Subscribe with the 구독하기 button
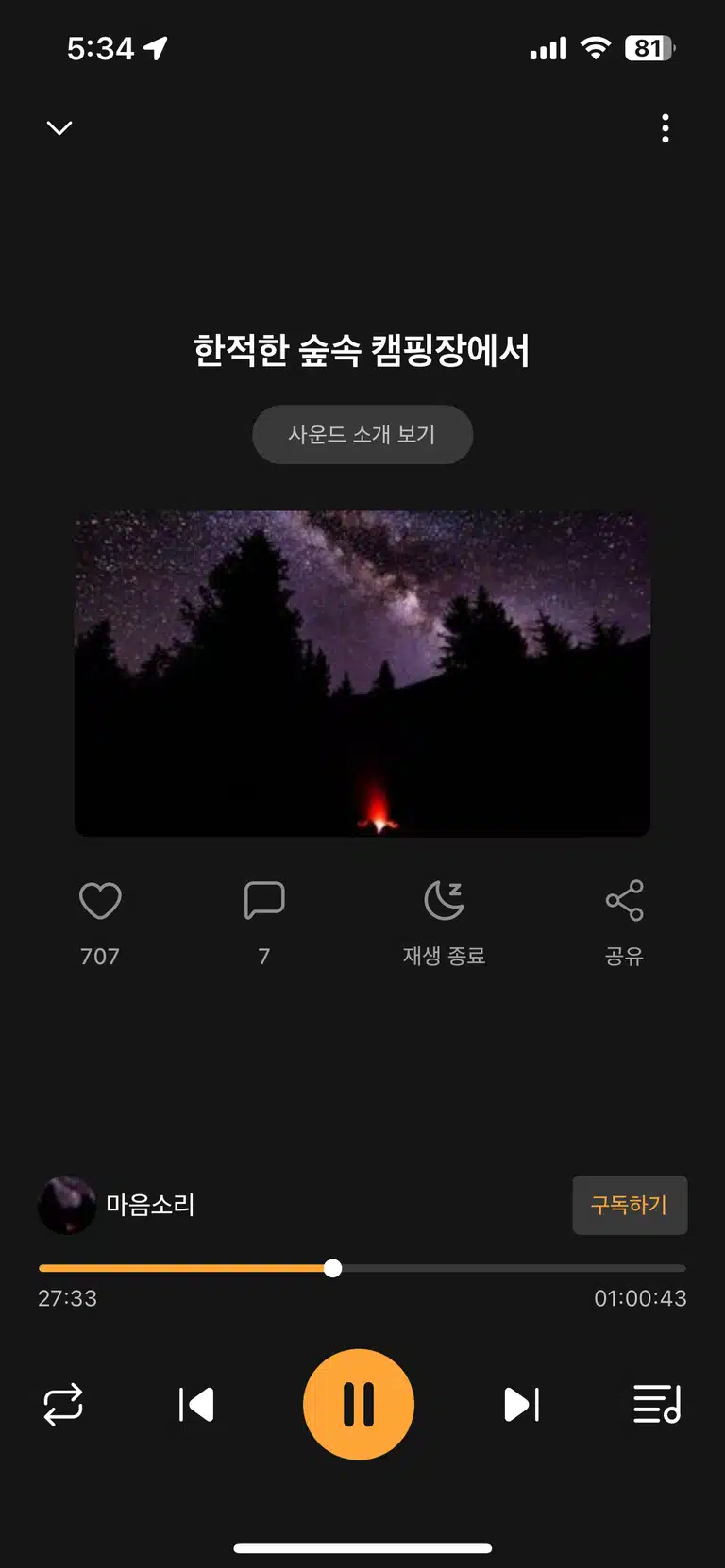Viewport: 725px width, 1568px height. point(630,1205)
